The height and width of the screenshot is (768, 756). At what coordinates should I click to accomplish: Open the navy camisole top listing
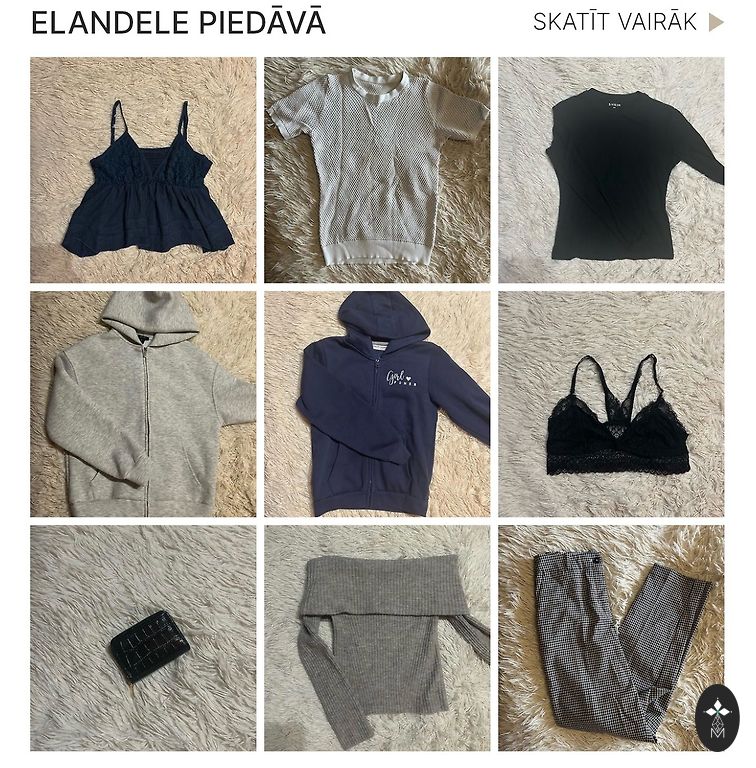(x=143, y=170)
